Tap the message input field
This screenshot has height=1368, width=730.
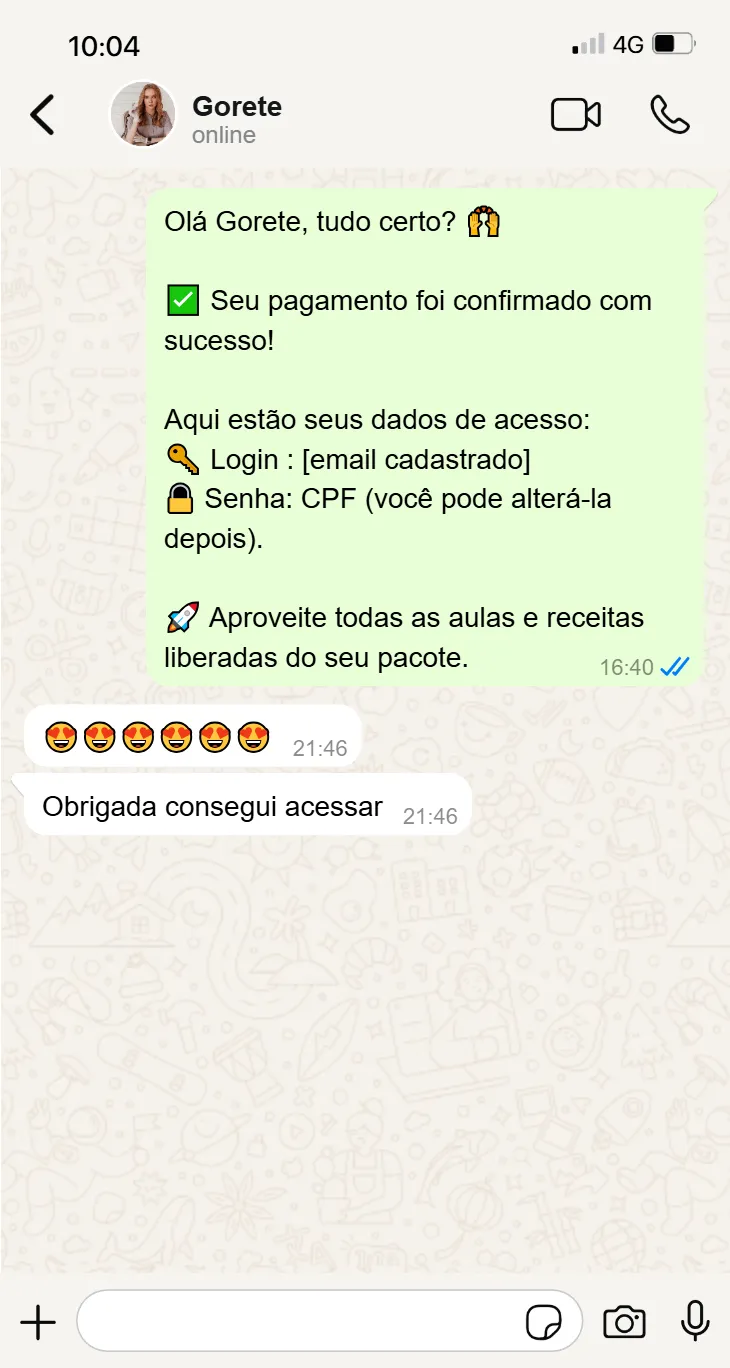(x=300, y=1320)
